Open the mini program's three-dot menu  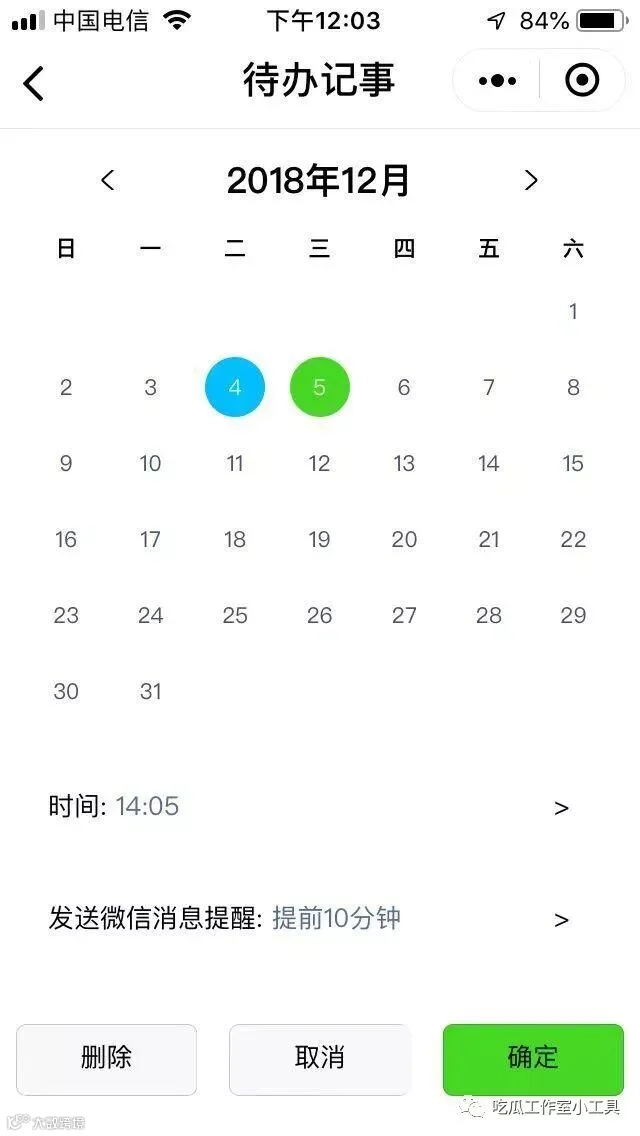497,80
